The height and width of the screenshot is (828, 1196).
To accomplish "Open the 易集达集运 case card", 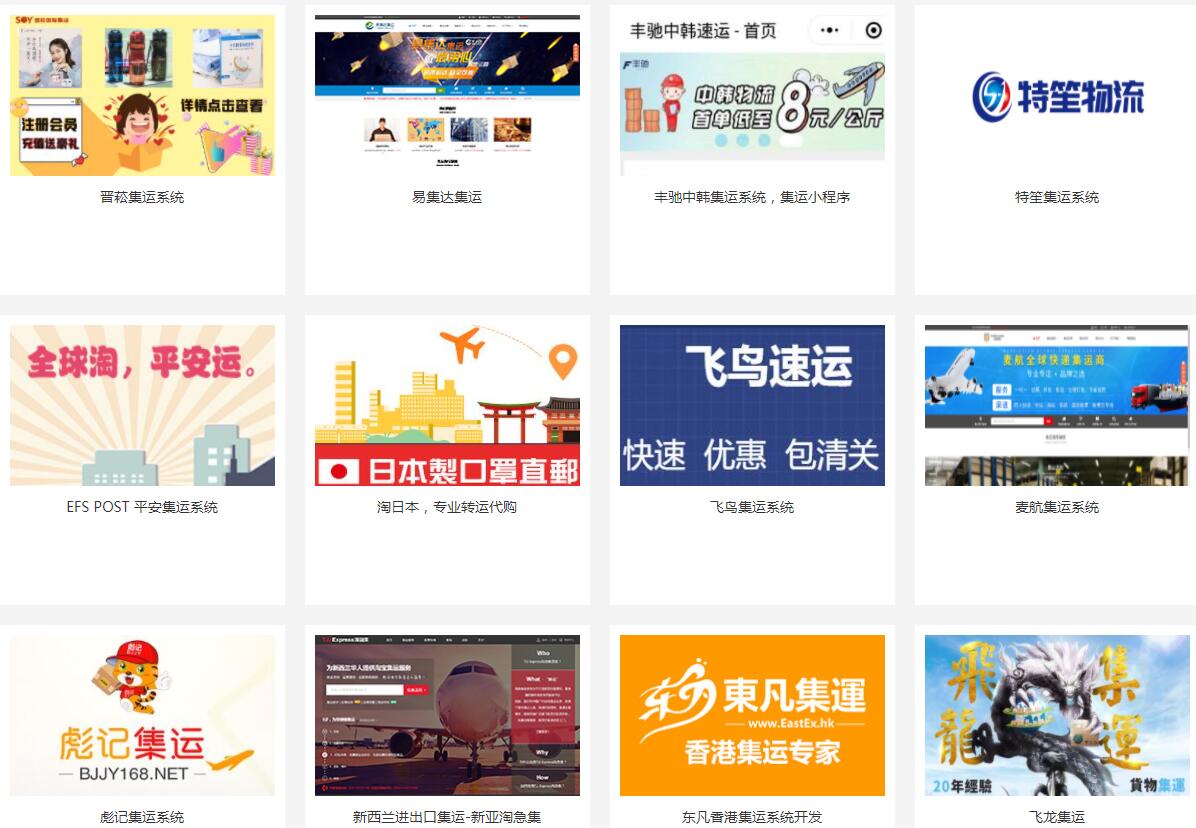I will [x=447, y=96].
